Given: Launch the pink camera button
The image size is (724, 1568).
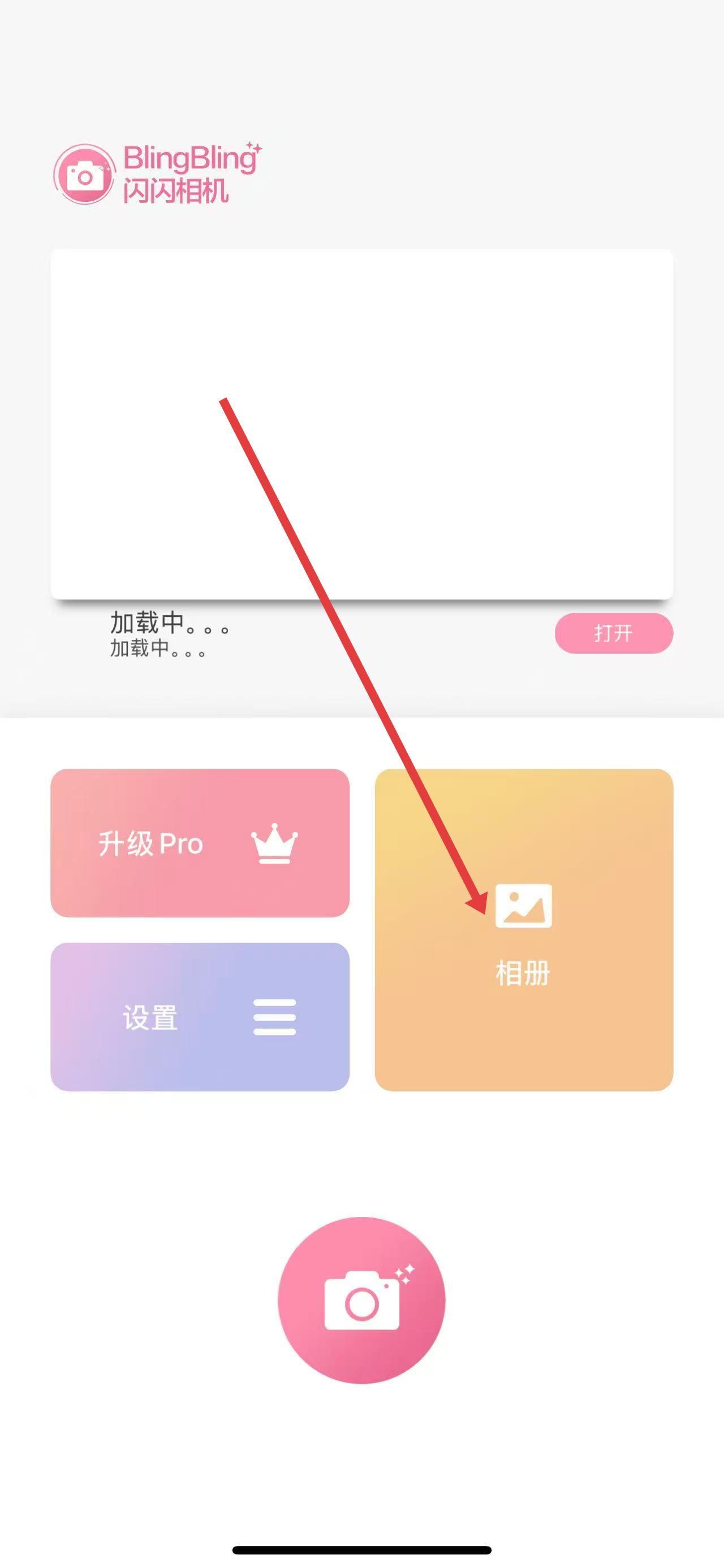Looking at the screenshot, I should pos(361,1300).
